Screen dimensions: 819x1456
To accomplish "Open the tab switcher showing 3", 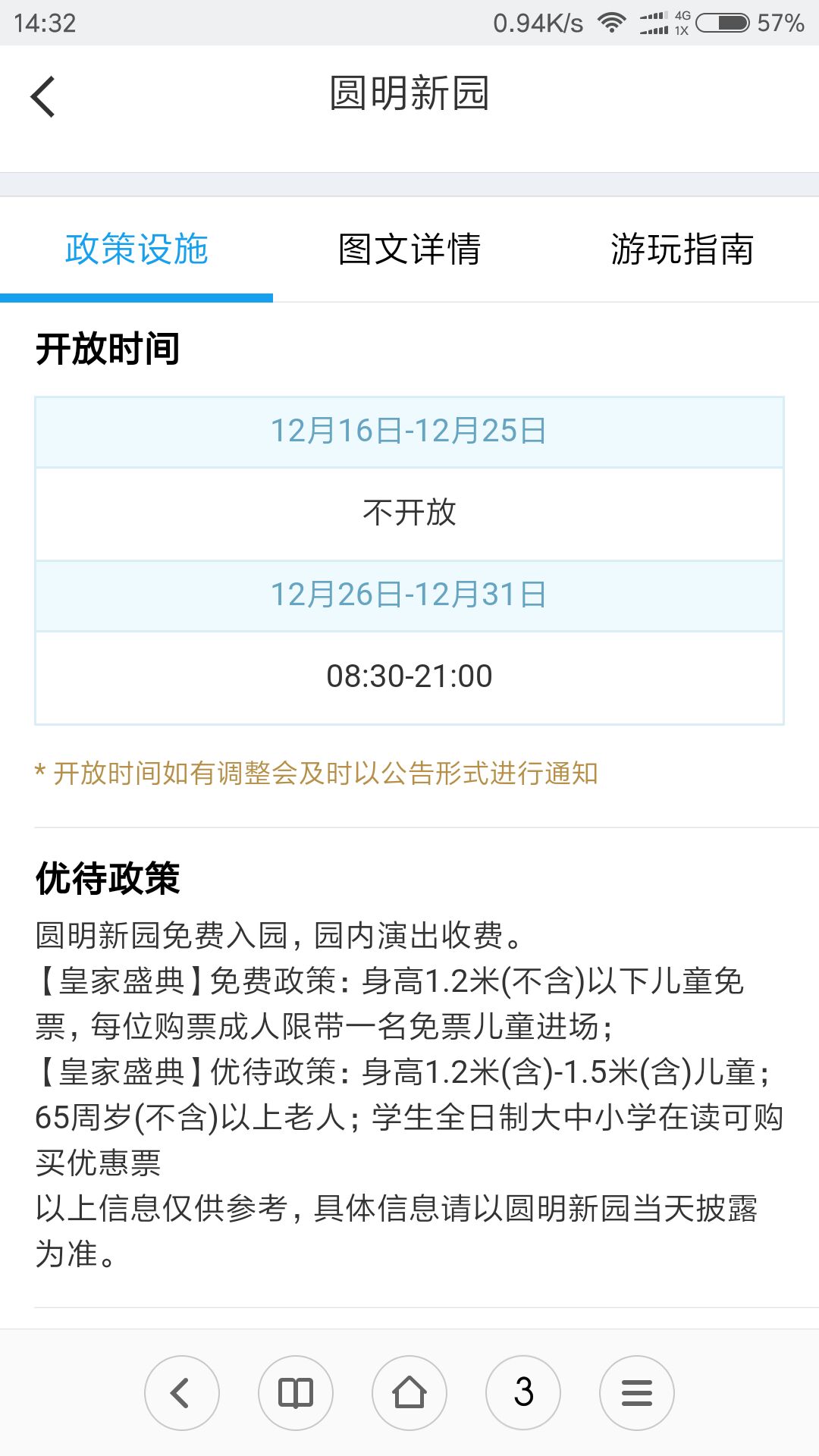I will coord(523,1393).
